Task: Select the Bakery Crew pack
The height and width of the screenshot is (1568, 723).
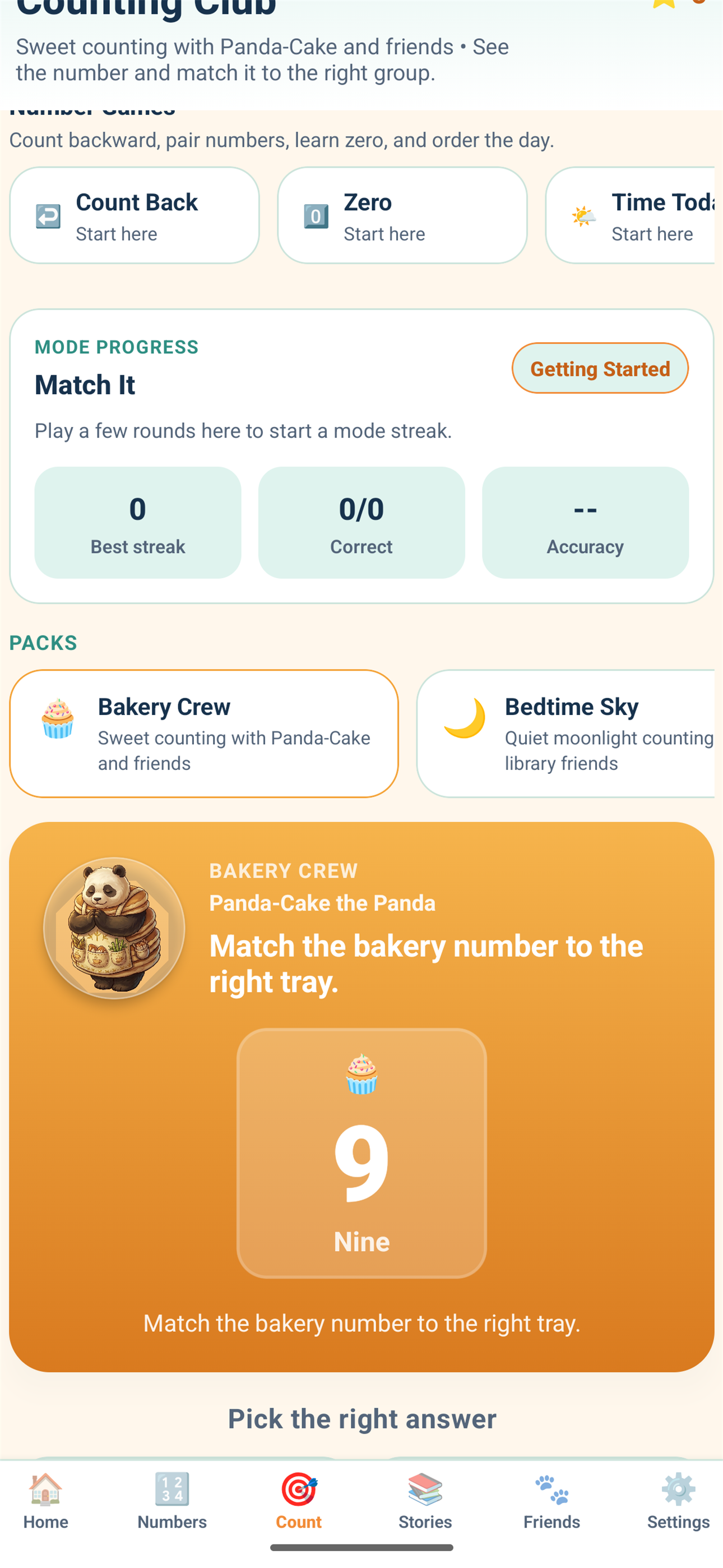Action: [204, 734]
